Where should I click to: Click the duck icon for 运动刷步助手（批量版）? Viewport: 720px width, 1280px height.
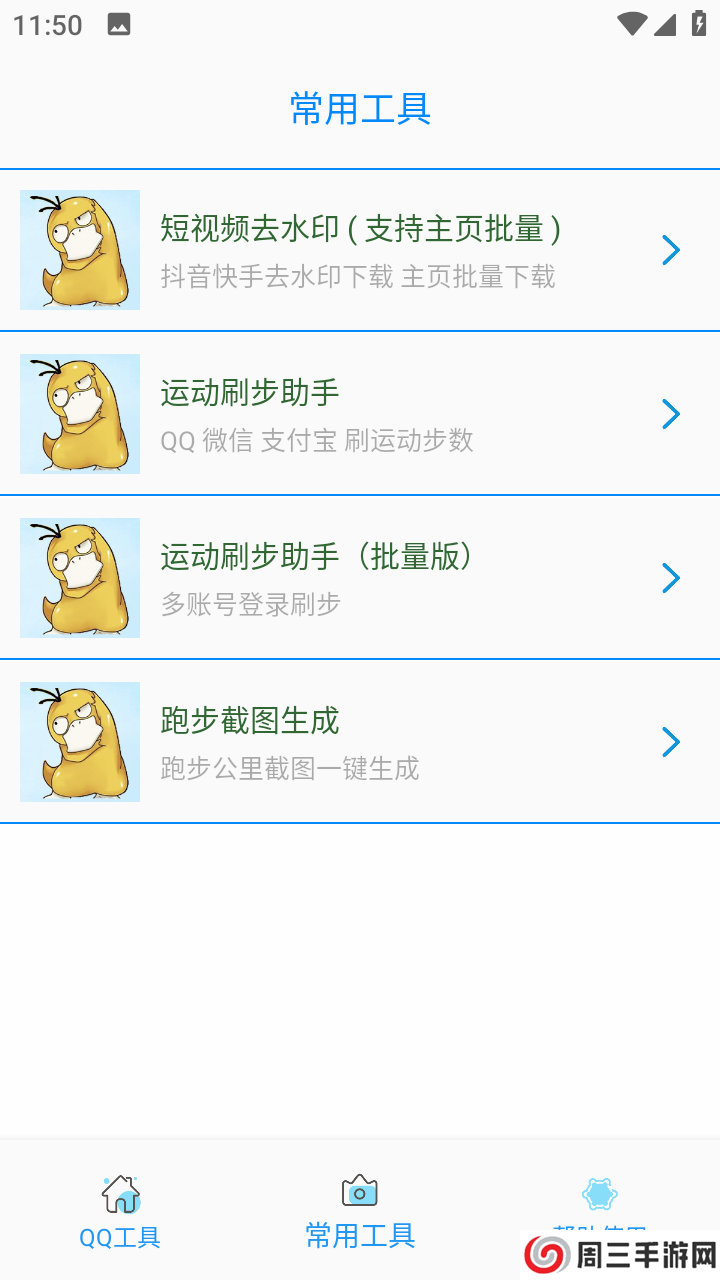(x=80, y=578)
